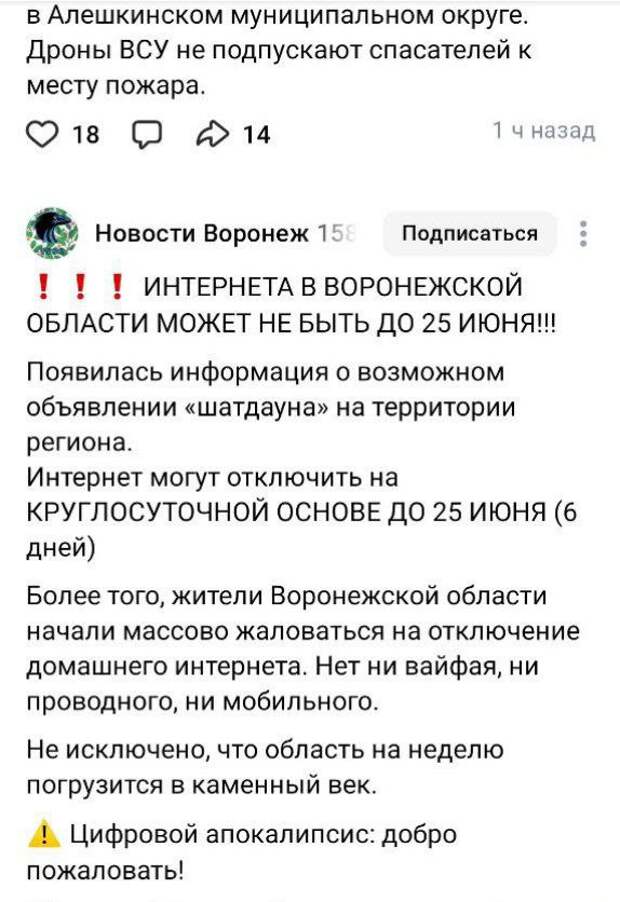Viewport: 620px width, 902px height.
Task: Open the Новости Воронеж post overflow menu
Action: point(583,234)
